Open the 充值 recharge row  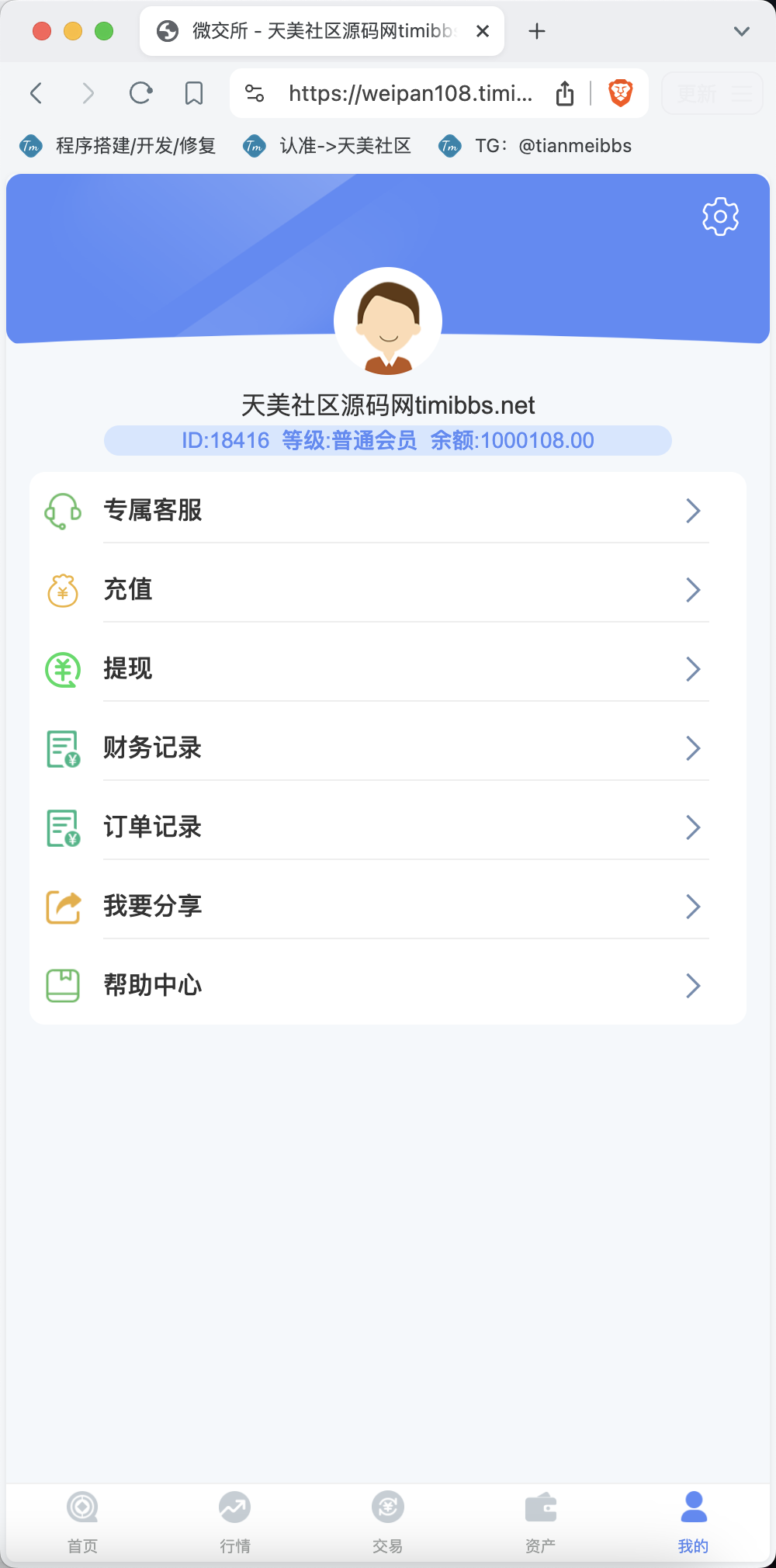pos(388,590)
